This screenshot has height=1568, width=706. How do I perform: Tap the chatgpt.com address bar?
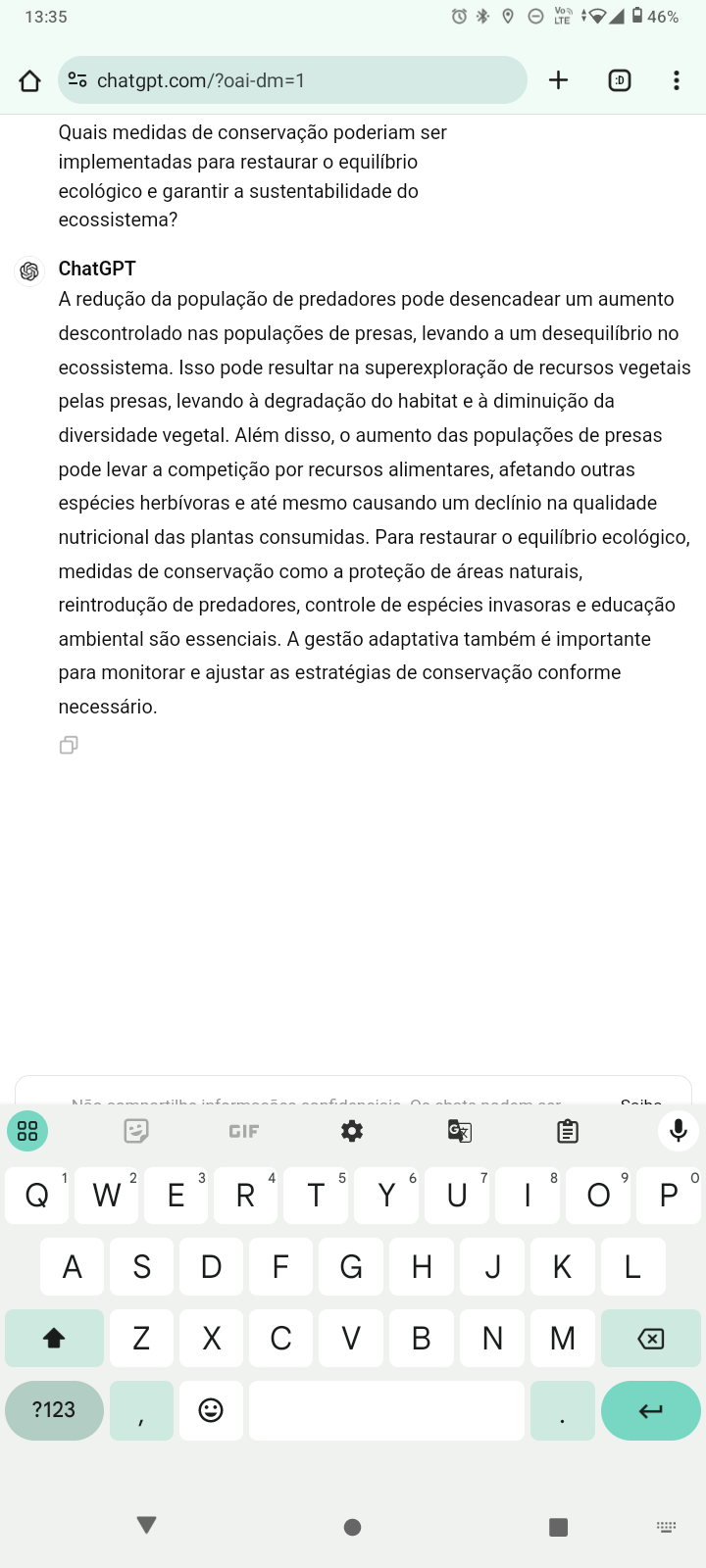(x=294, y=80)
